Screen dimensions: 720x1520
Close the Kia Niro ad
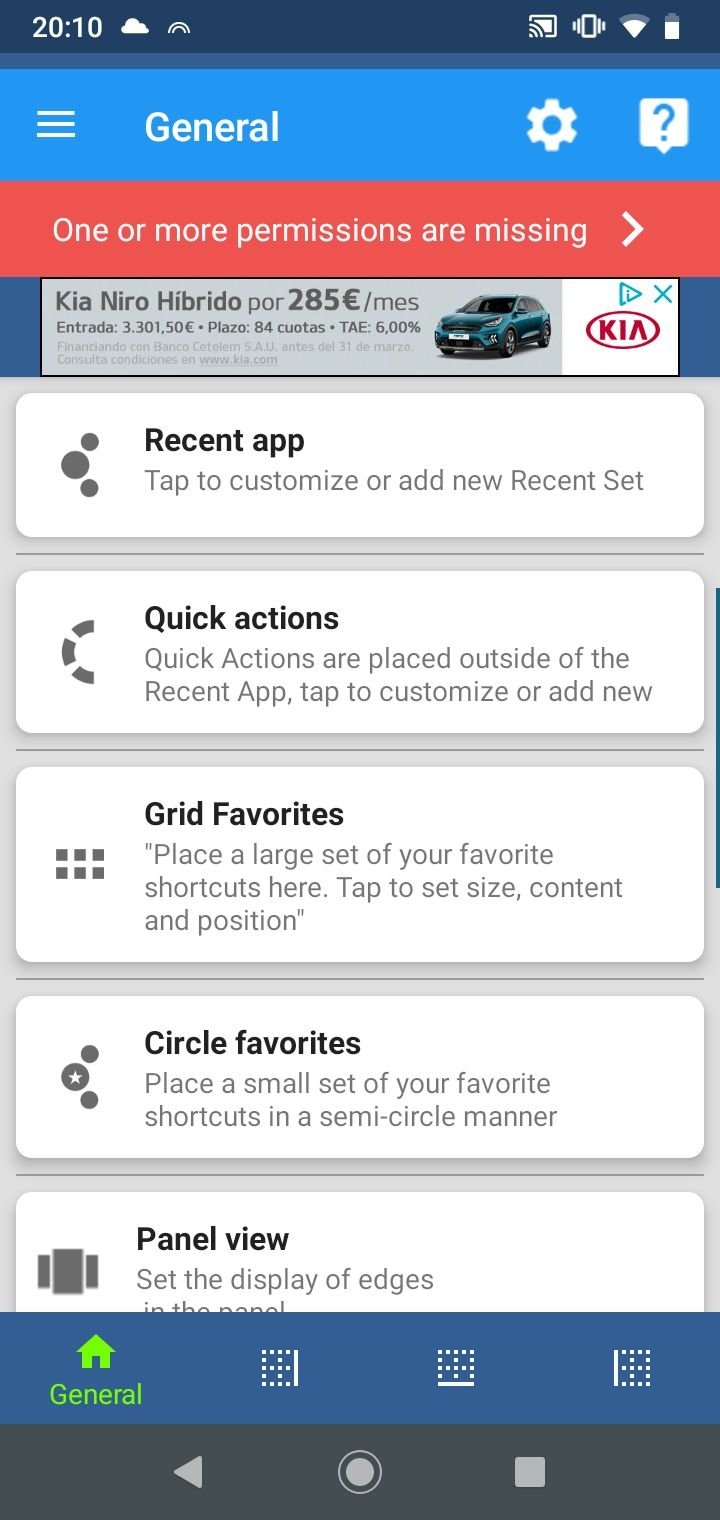click(x=663, y=294)
